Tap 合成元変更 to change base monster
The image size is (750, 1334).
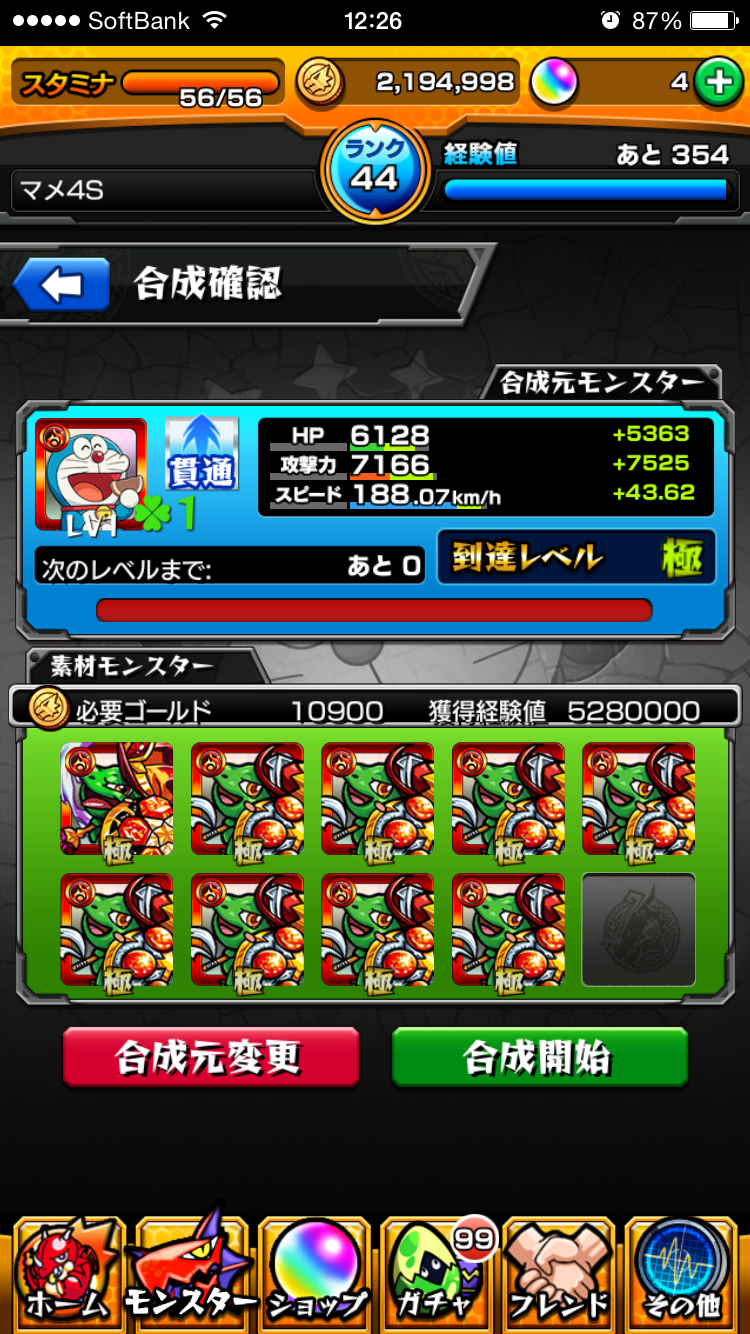tap(210, 1057)
